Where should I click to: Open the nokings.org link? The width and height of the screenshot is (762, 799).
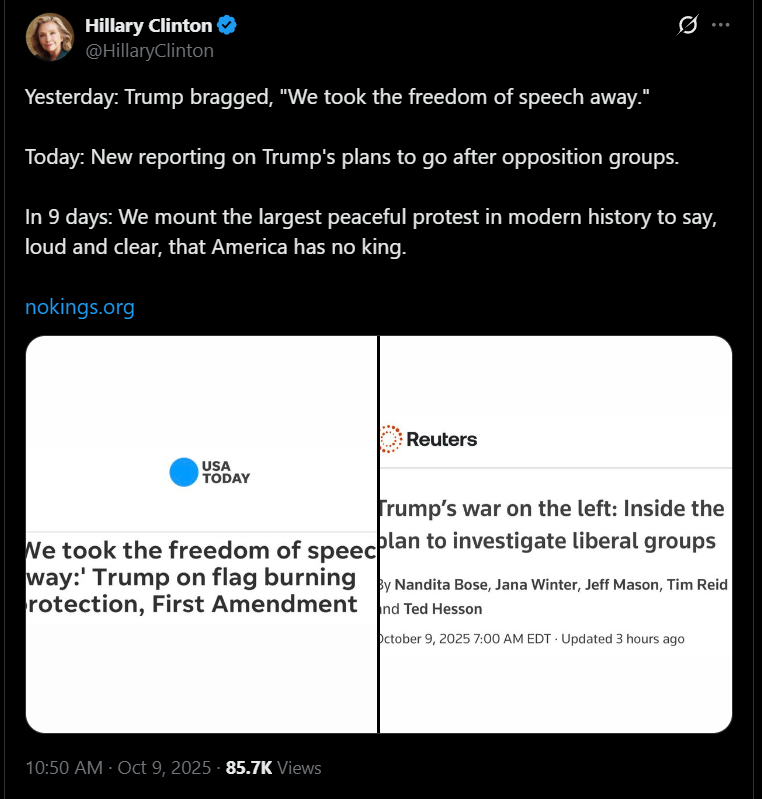click(79, 306)
